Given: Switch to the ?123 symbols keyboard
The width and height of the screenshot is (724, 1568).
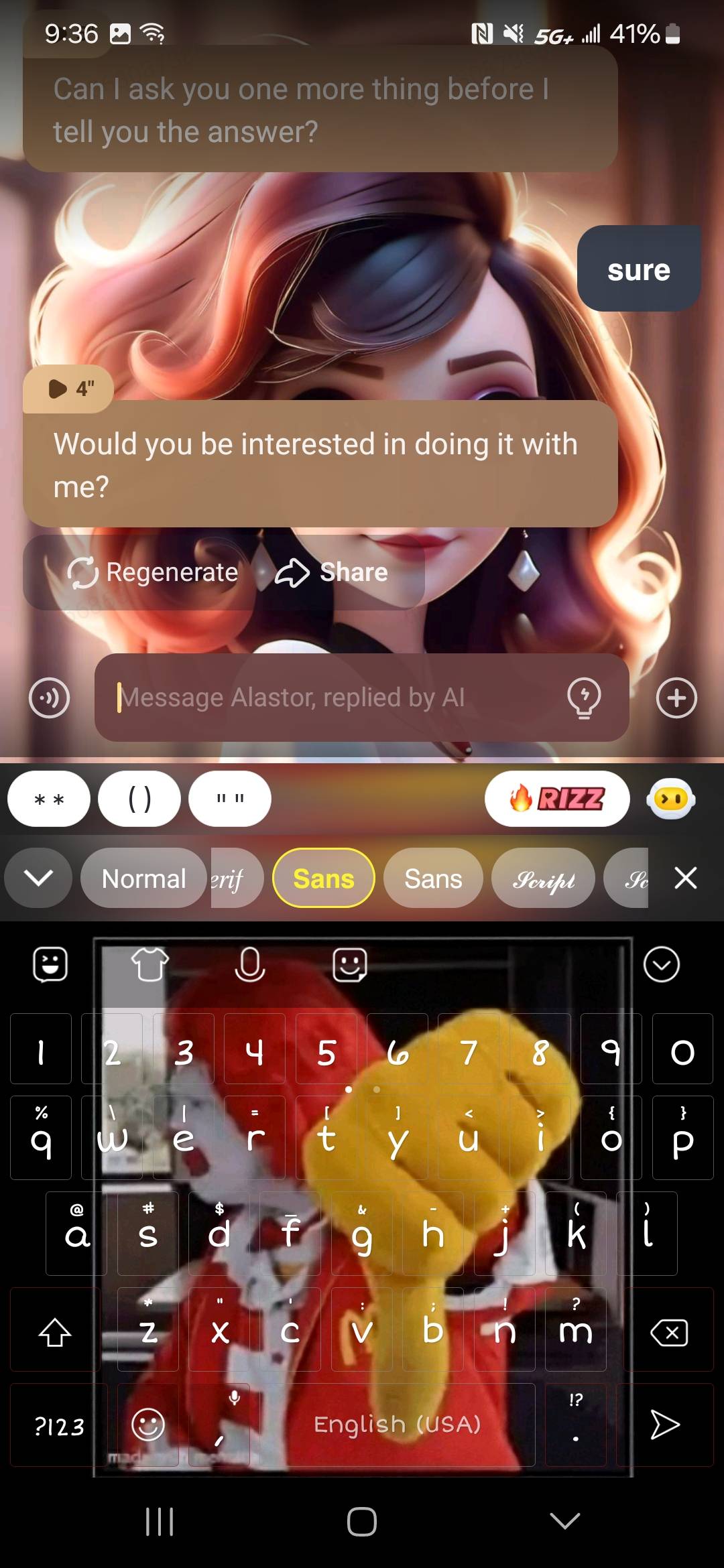Looking at the screenshot, I should [59, 1427].
